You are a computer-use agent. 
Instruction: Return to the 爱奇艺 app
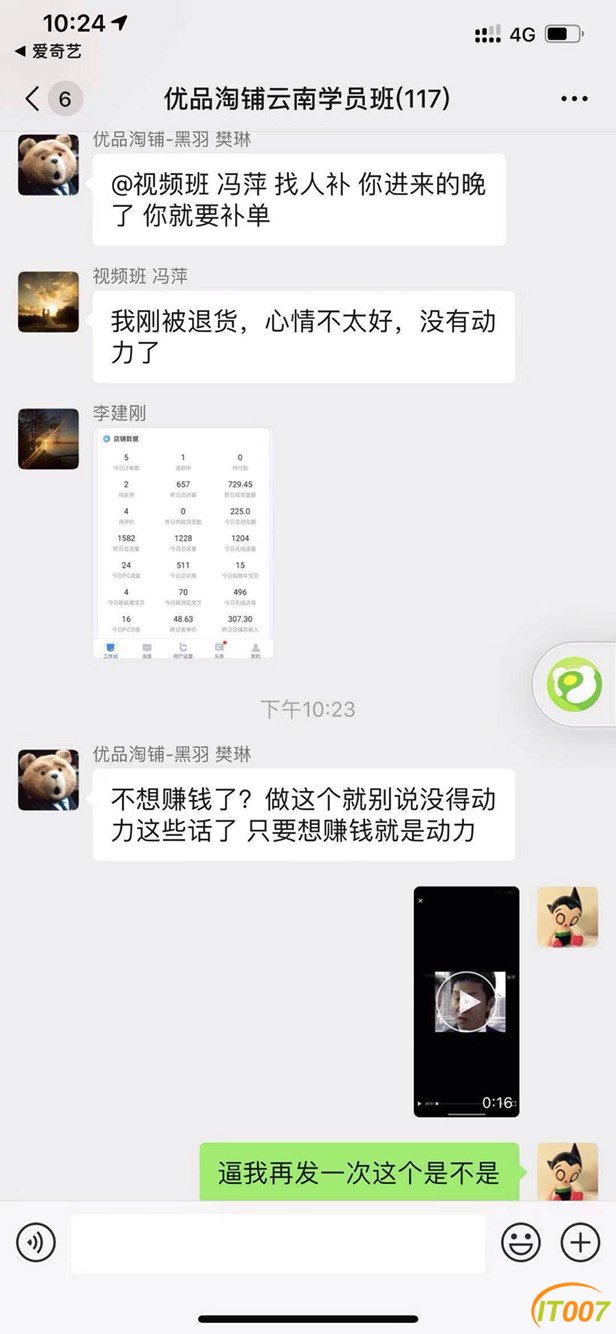click(x=48, y=51)
